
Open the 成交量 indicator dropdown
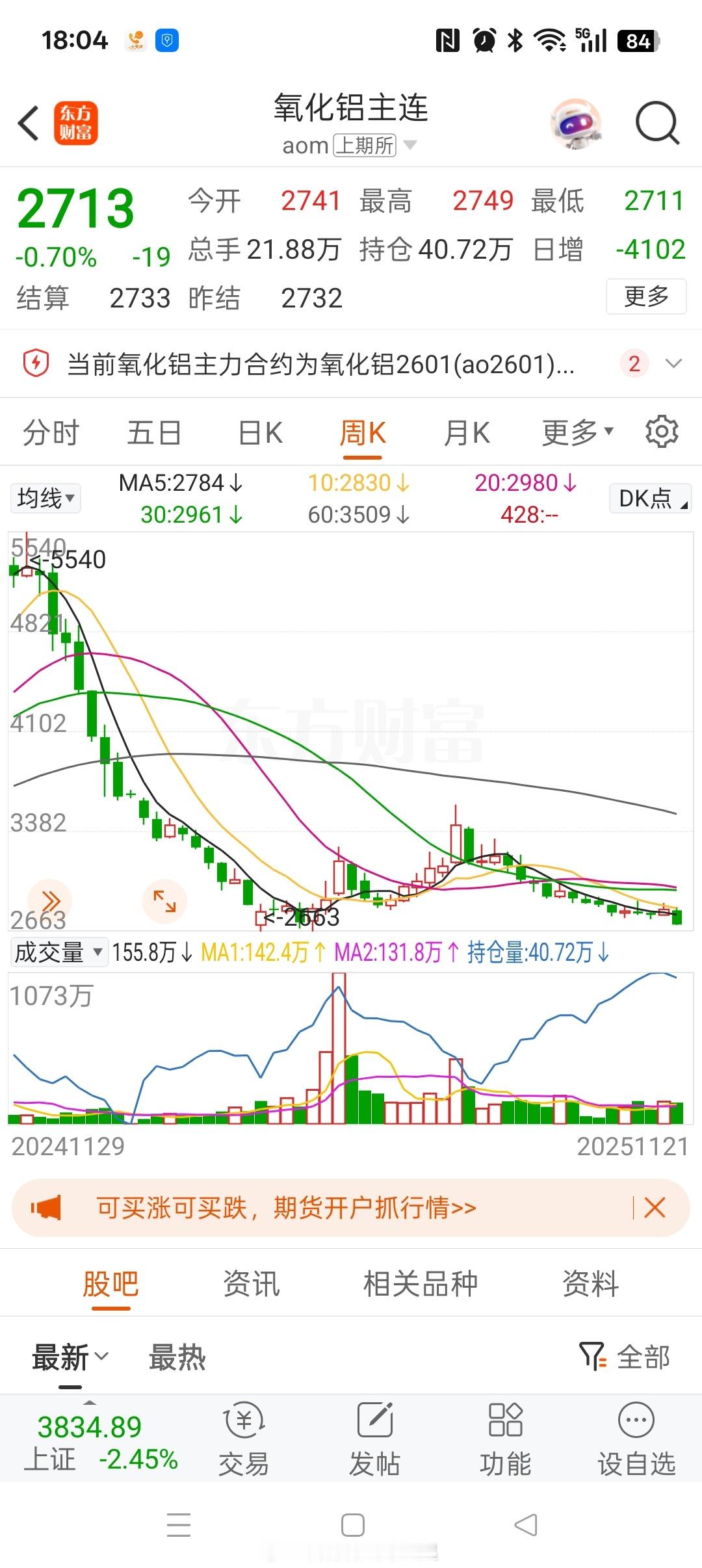58,953
